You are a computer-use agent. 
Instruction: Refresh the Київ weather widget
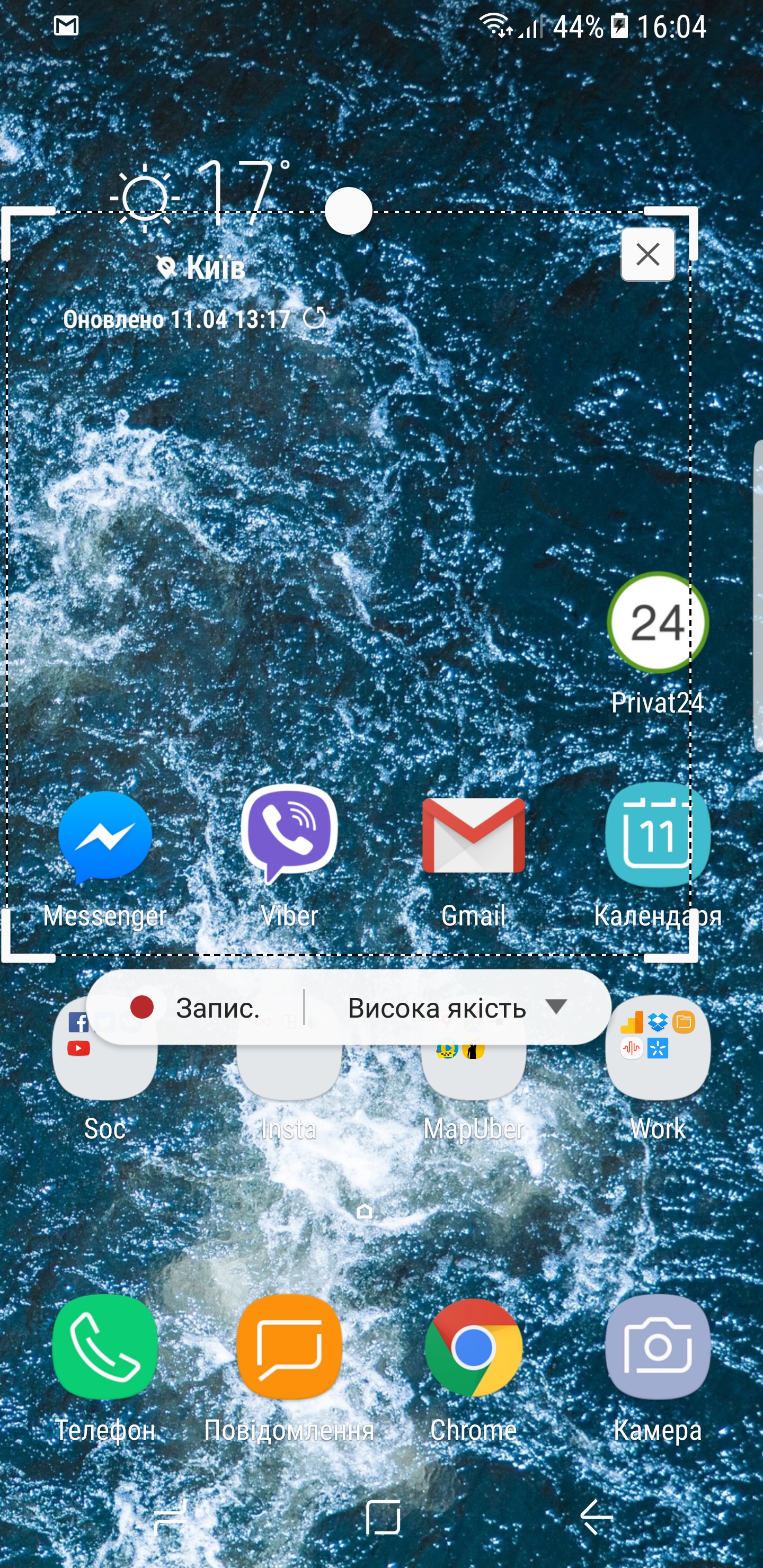pyautogui.click(x=314, y=318)
